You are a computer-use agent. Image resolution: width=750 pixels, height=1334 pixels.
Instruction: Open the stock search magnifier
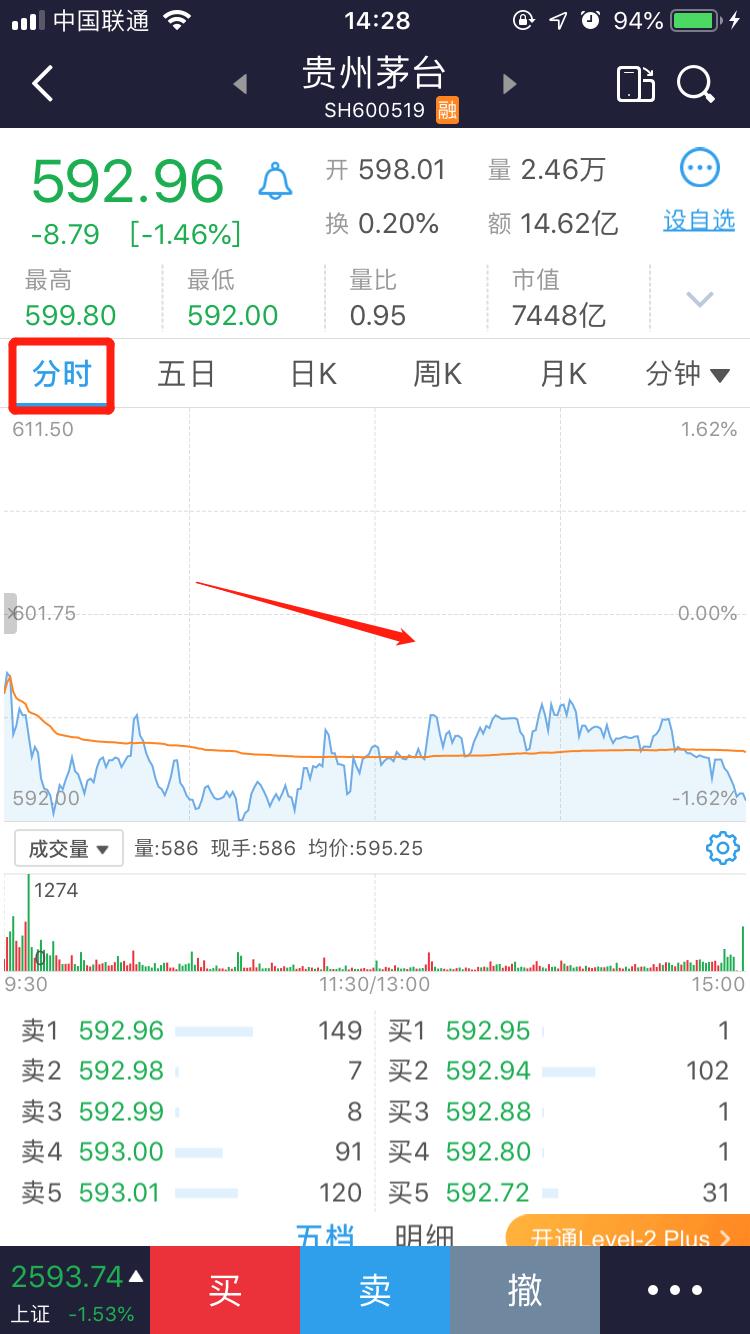(x=696, y=84)
